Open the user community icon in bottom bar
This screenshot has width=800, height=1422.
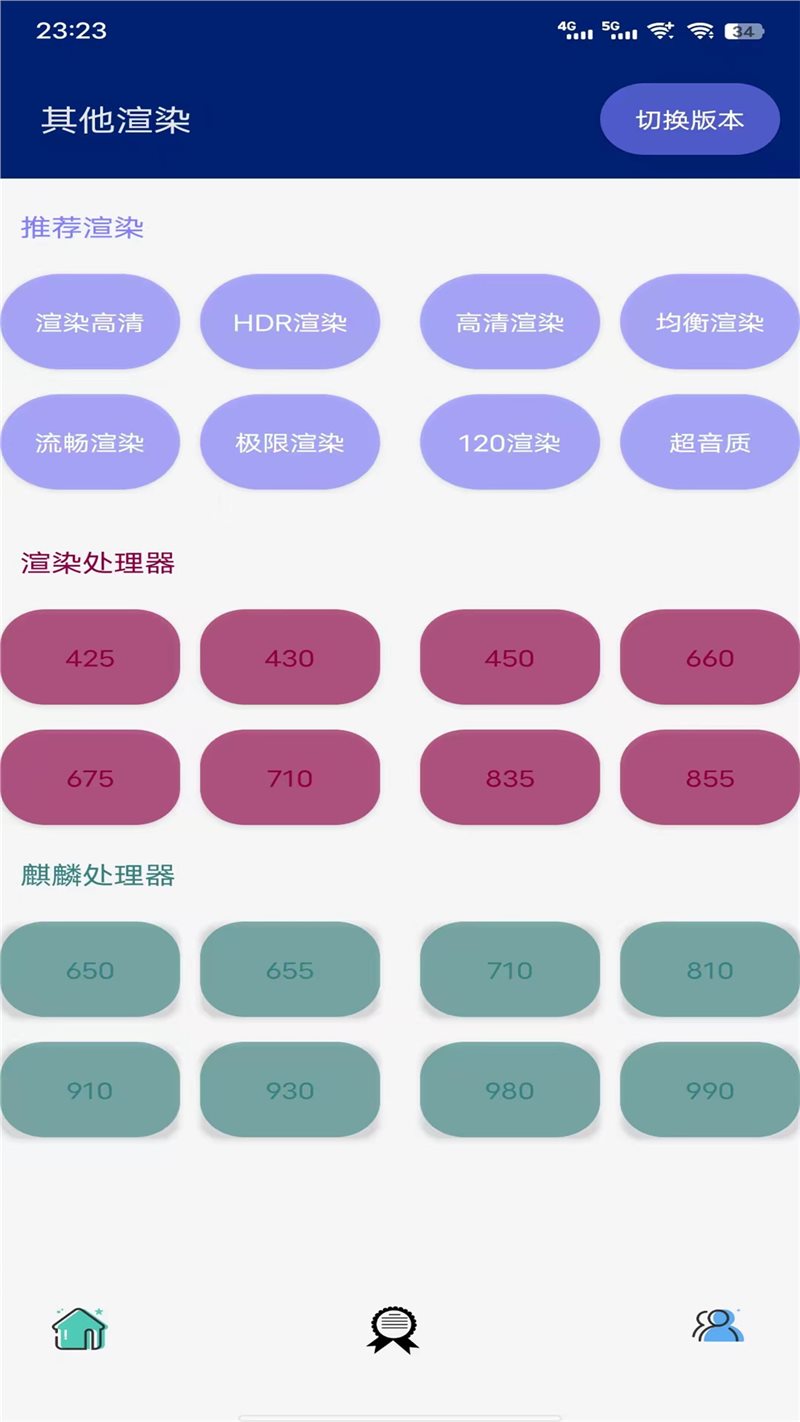click(x=716, y=1327)
